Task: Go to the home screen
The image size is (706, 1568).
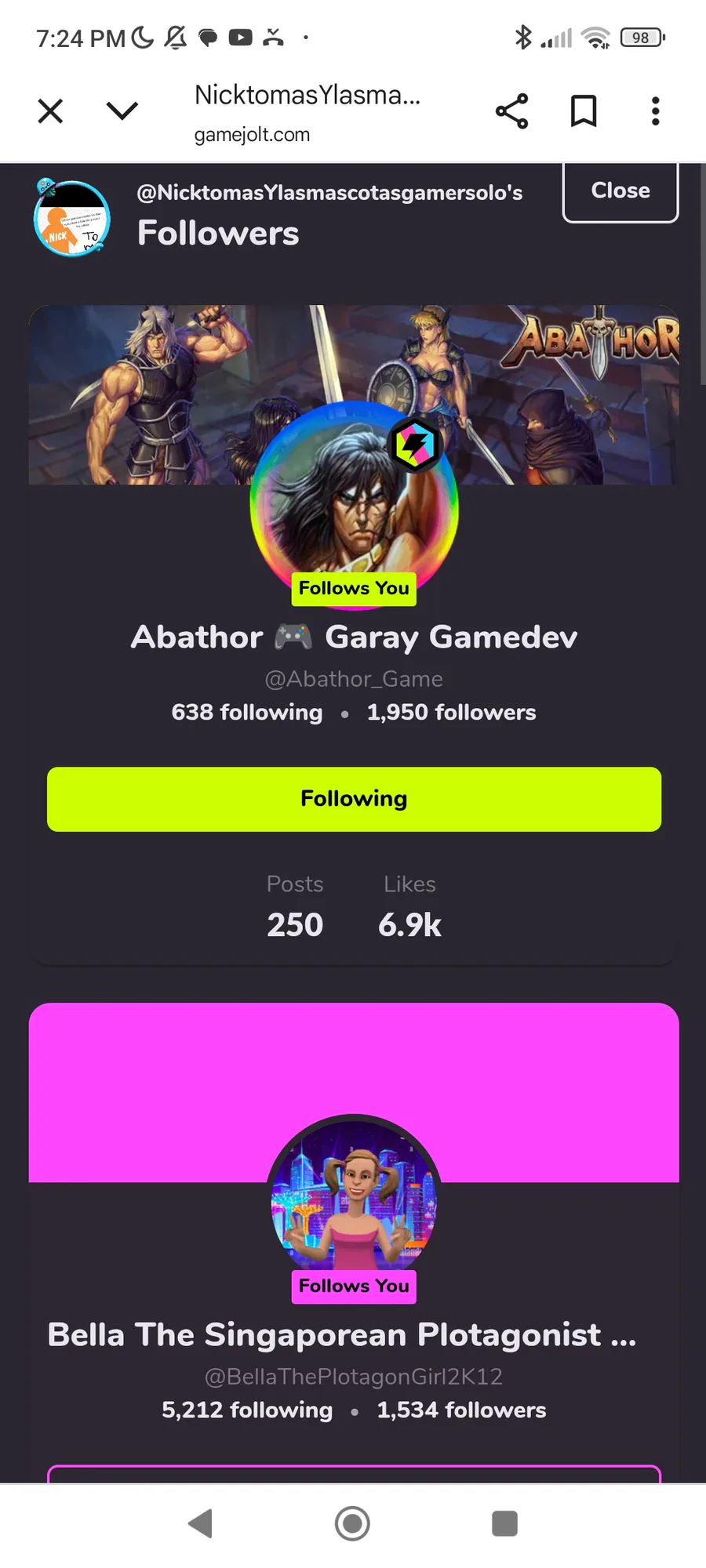Action: 352,1523
